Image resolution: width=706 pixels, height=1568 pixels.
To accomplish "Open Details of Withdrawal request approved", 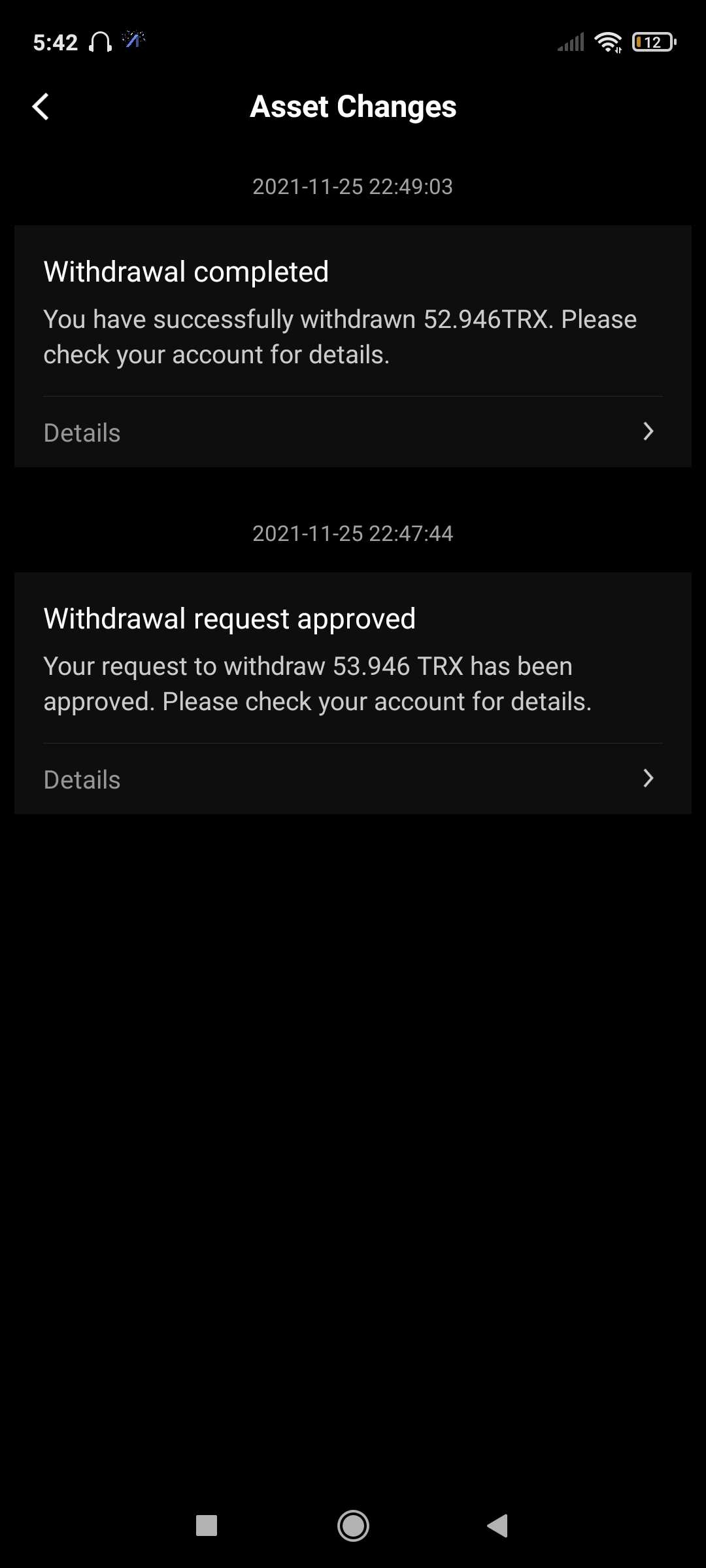I will point(353,779).
